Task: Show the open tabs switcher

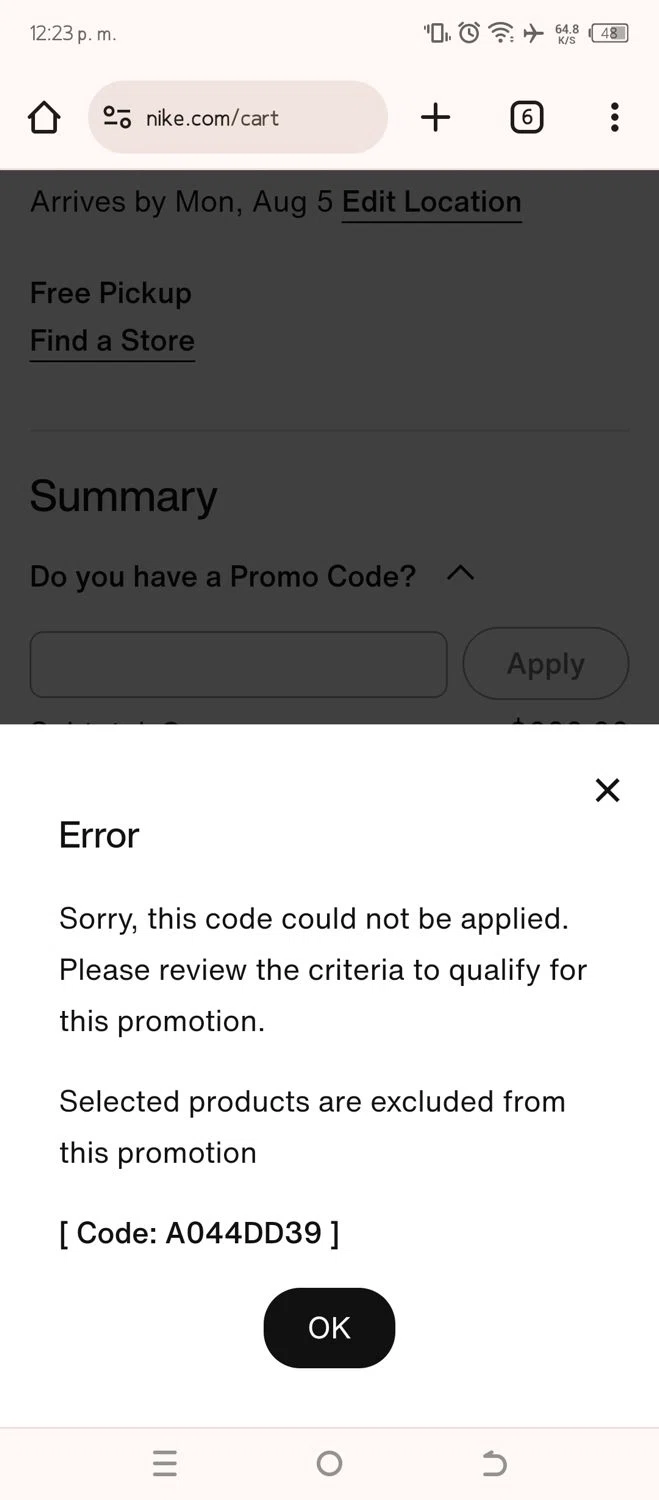Action: pos(526,118)
